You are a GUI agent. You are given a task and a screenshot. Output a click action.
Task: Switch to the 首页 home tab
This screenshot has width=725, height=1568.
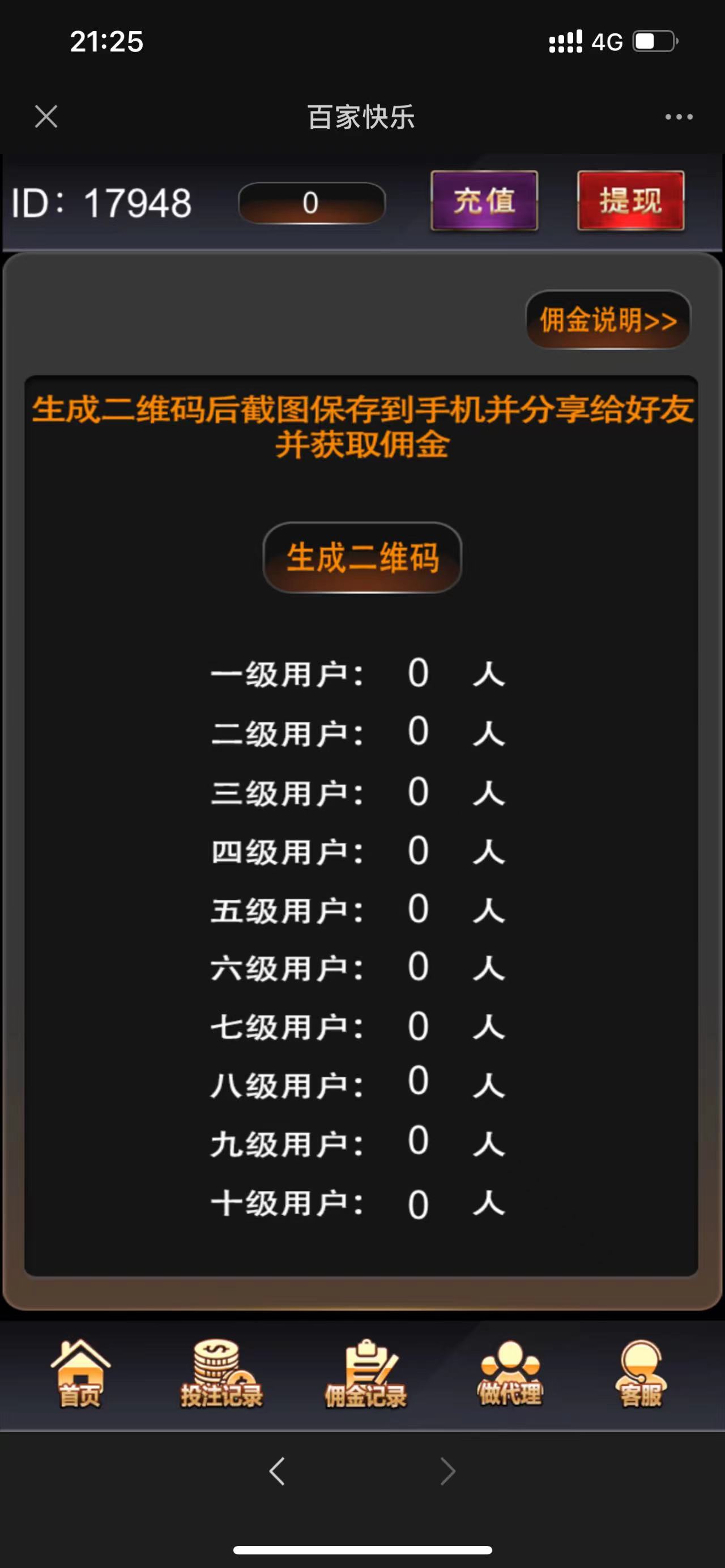pyautogui.click(x=80, y=1375)
